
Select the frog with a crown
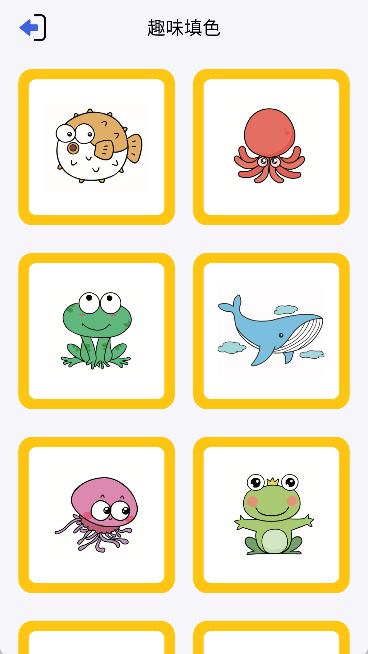point(271,515)
